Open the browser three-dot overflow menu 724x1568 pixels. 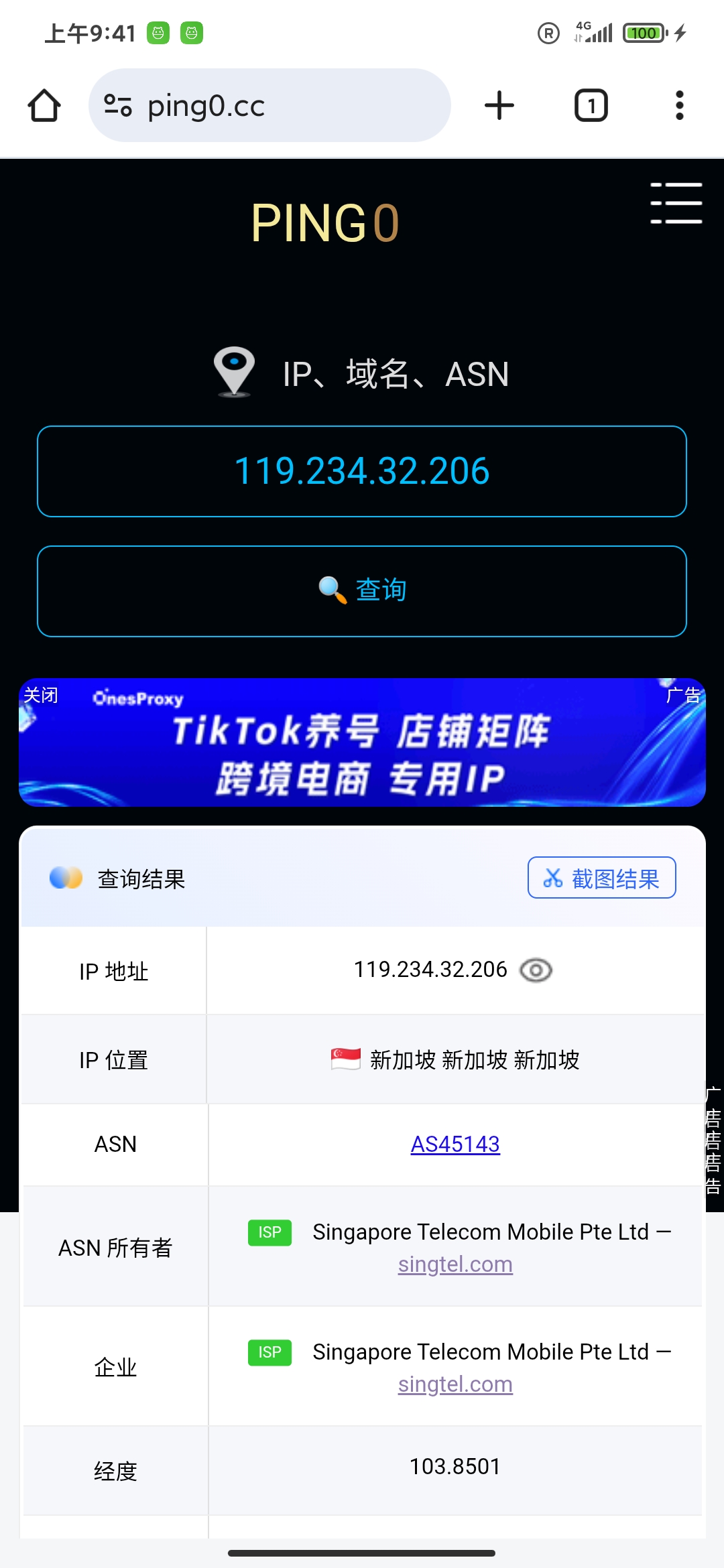tap(679, 105)
